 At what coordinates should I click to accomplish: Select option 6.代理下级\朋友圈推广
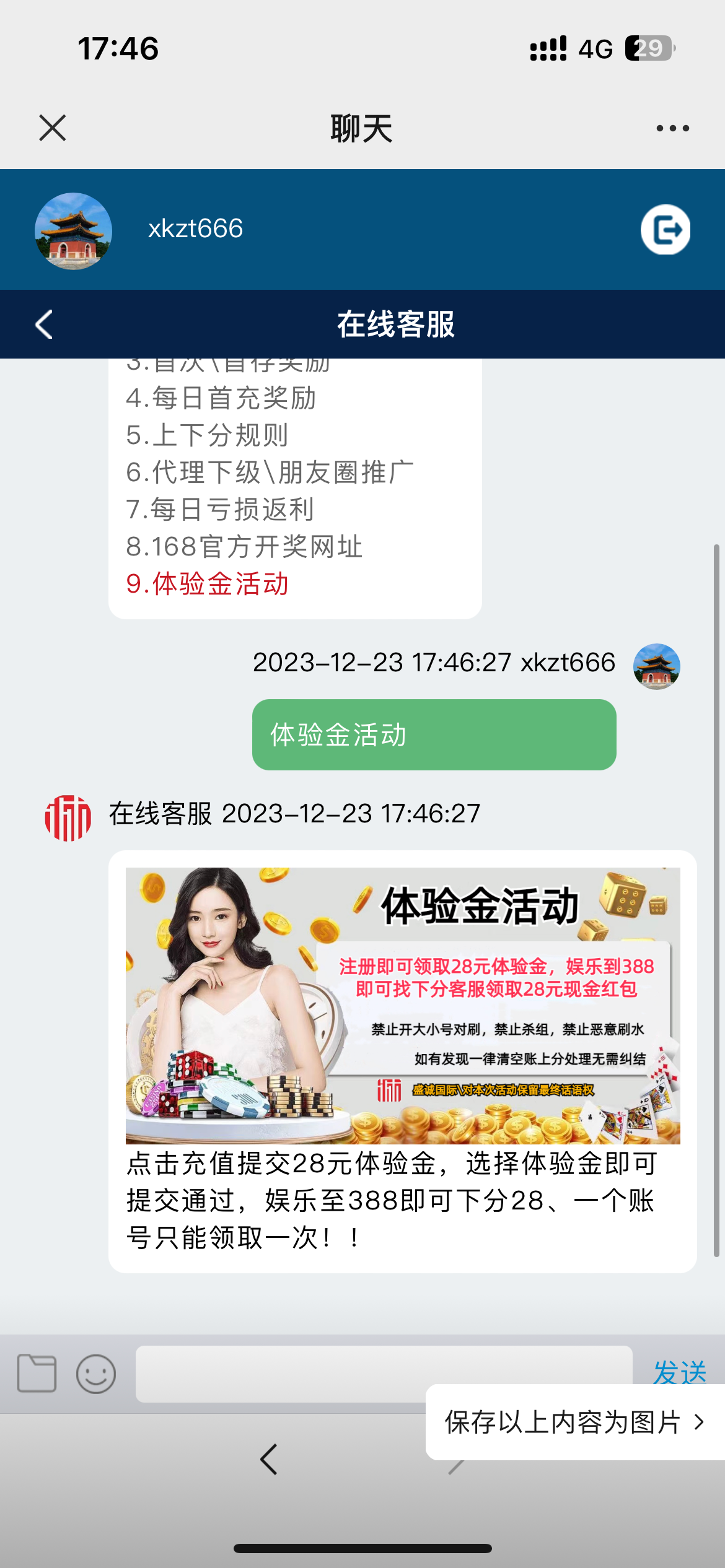(x=270, y=473)
